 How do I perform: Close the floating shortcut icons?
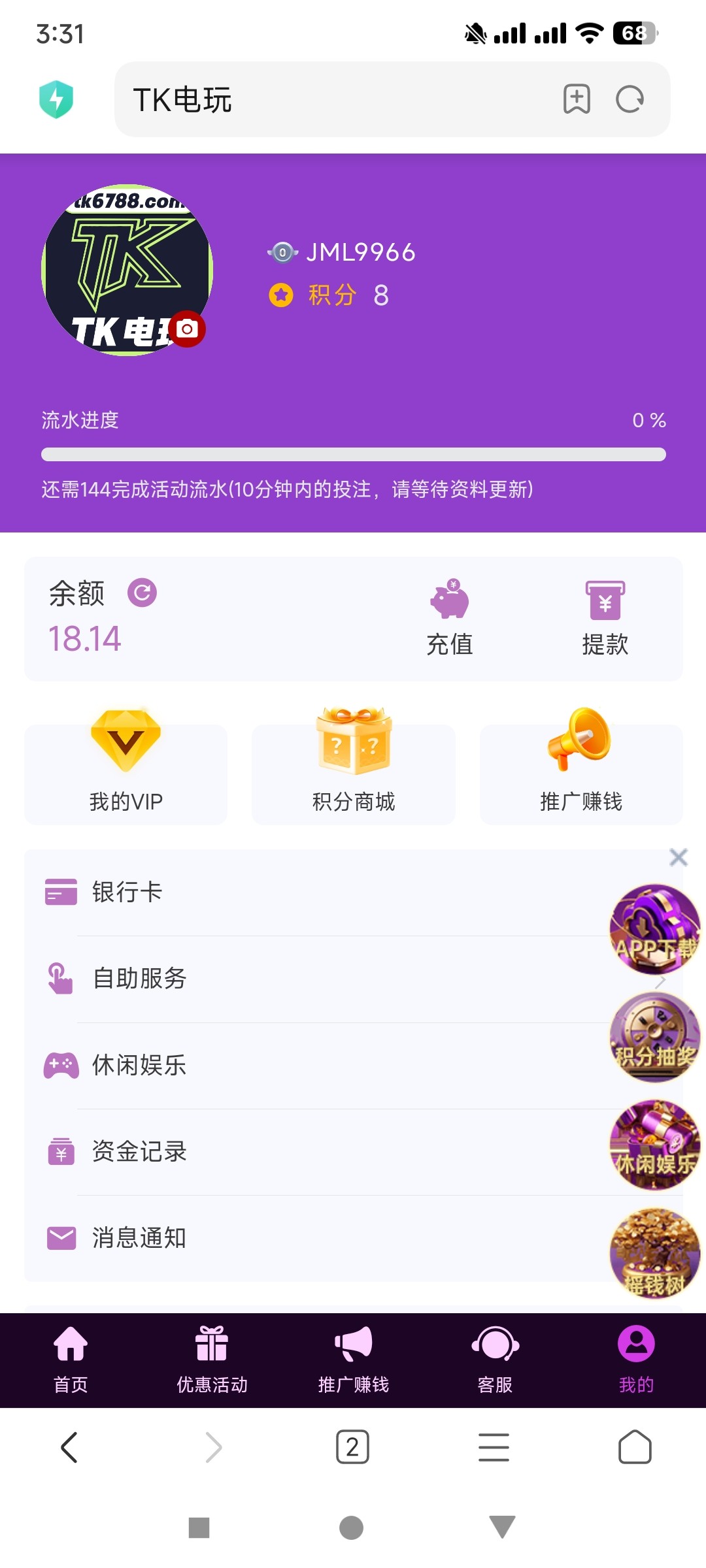pyautogui.click(x=679, y=857)
